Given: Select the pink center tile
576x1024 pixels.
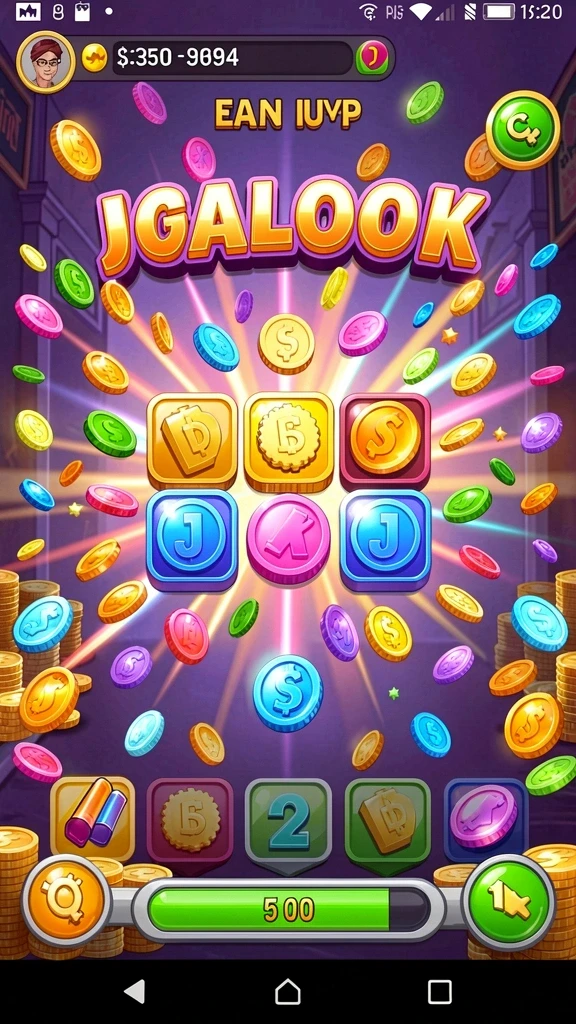Looking at the screenshot, I should click(x=289, y=539).
